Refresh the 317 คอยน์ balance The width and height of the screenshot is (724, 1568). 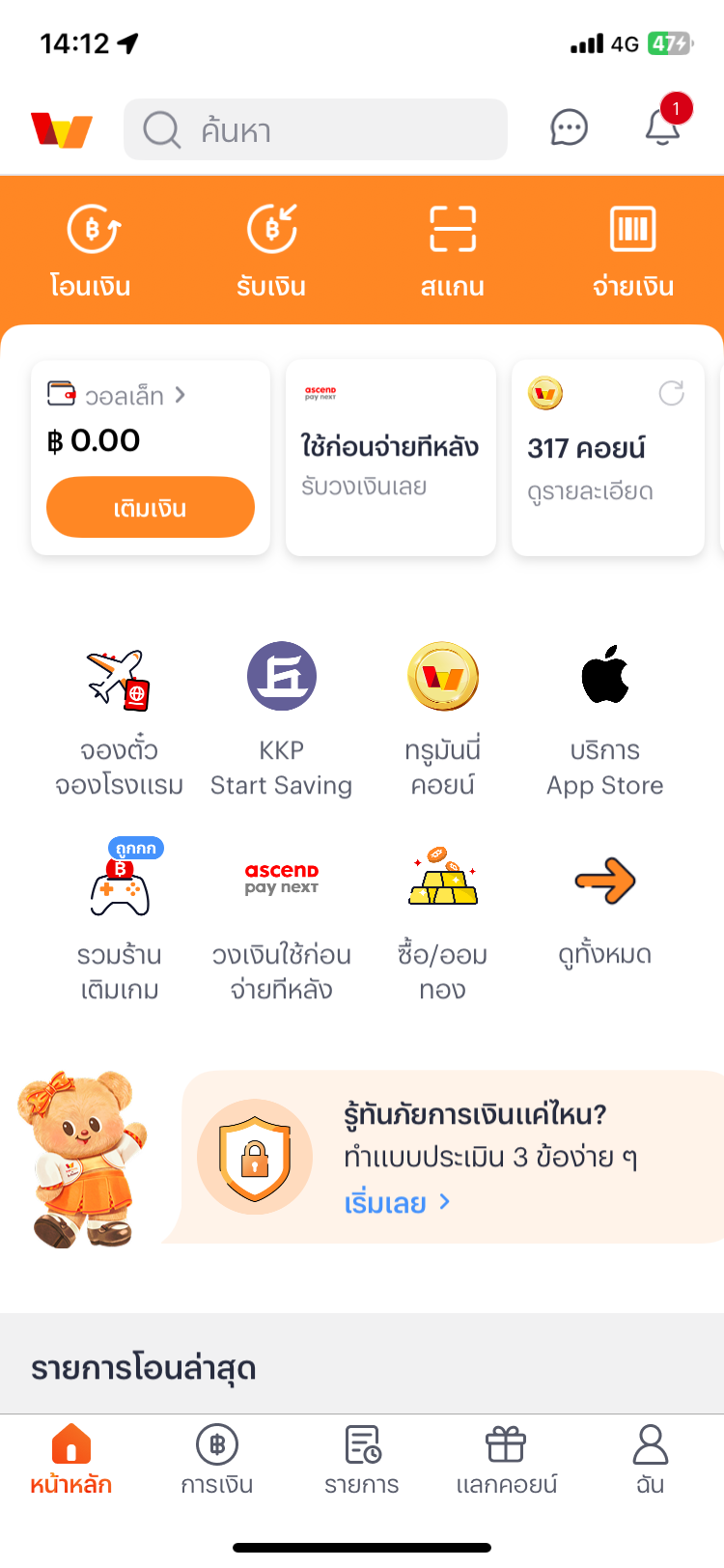pyautogui.click(x=671, y=393)
